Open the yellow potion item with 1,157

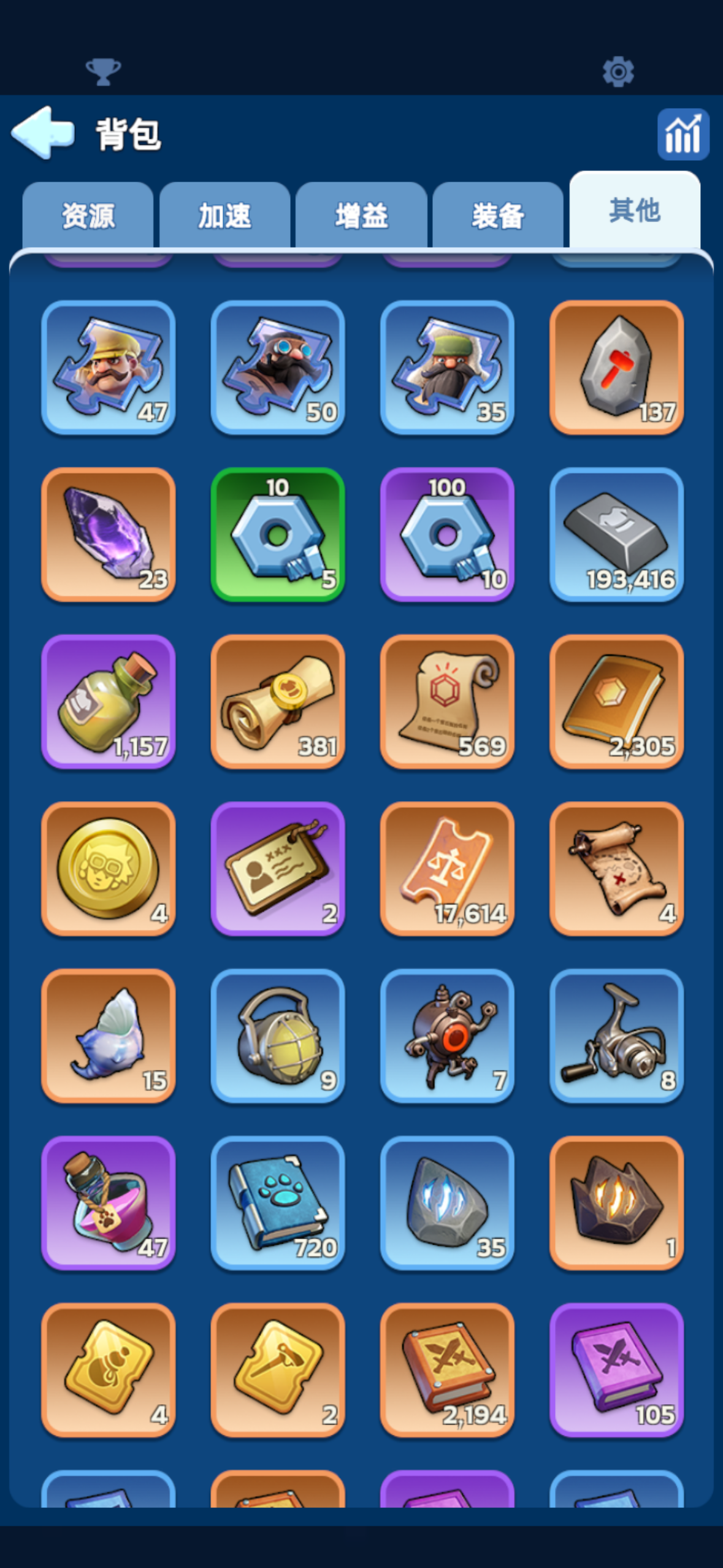coord(109,701)
